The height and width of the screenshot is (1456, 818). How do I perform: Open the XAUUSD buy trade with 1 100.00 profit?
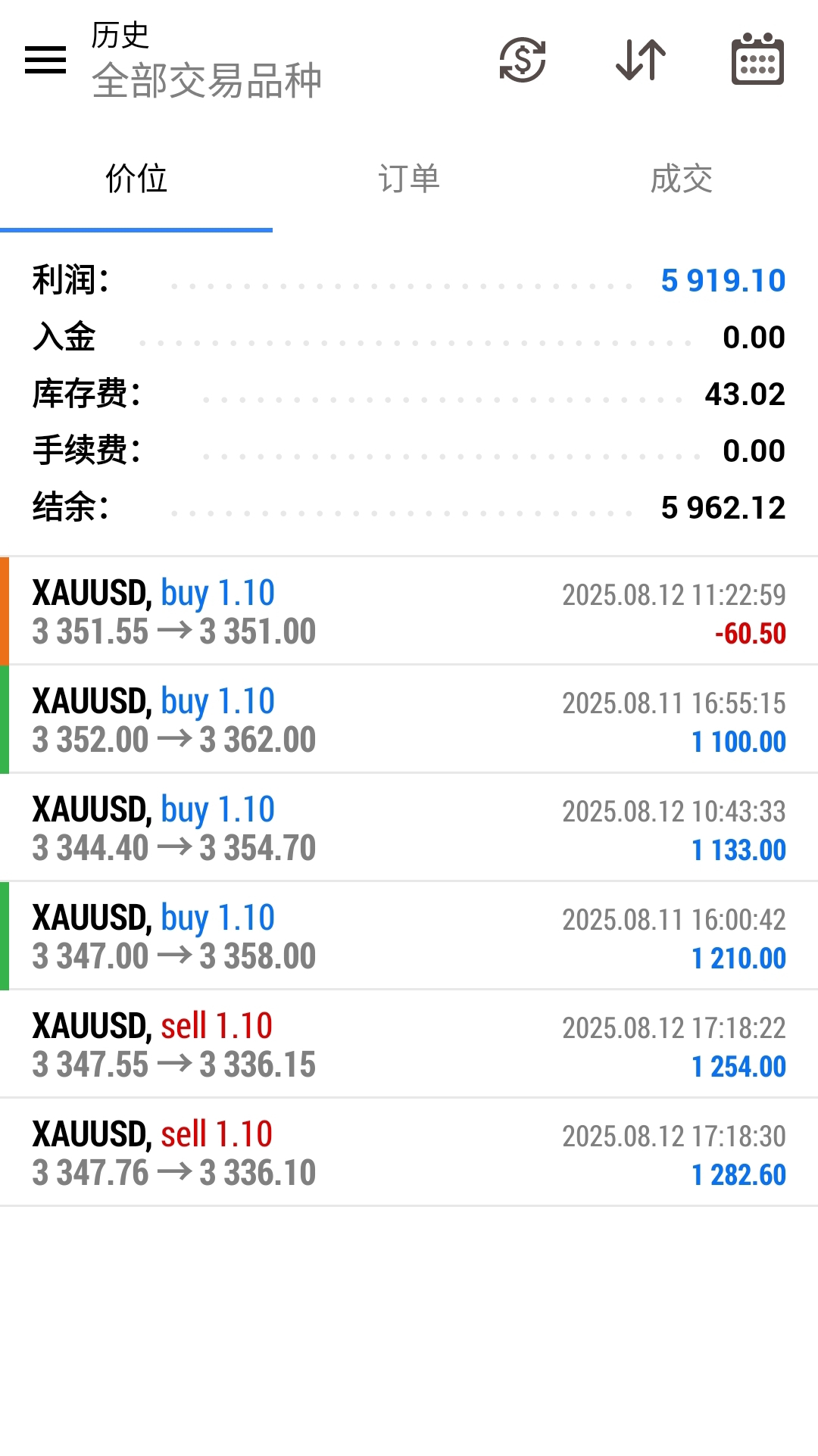coord(409,720)
